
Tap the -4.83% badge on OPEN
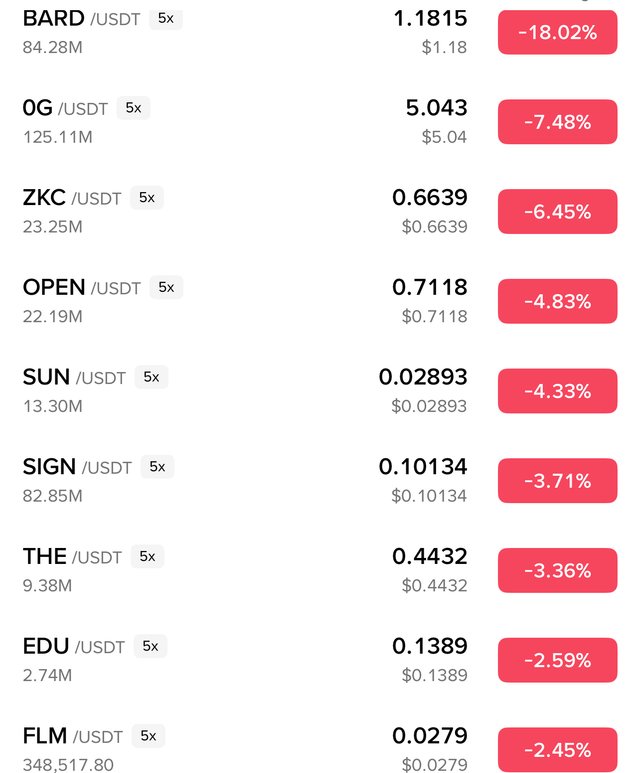tap(557, 301)
